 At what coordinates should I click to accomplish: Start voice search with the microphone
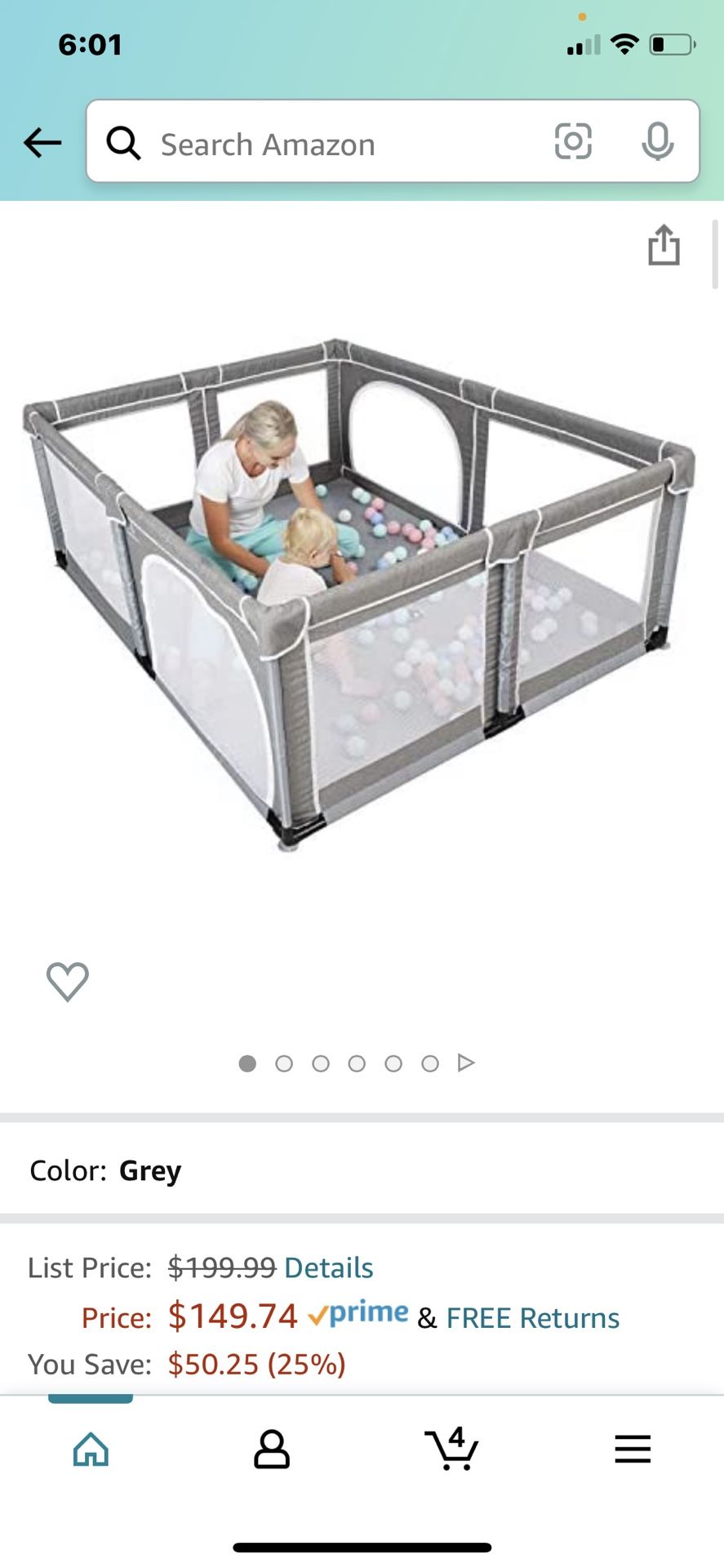click(x=658, y=143)
